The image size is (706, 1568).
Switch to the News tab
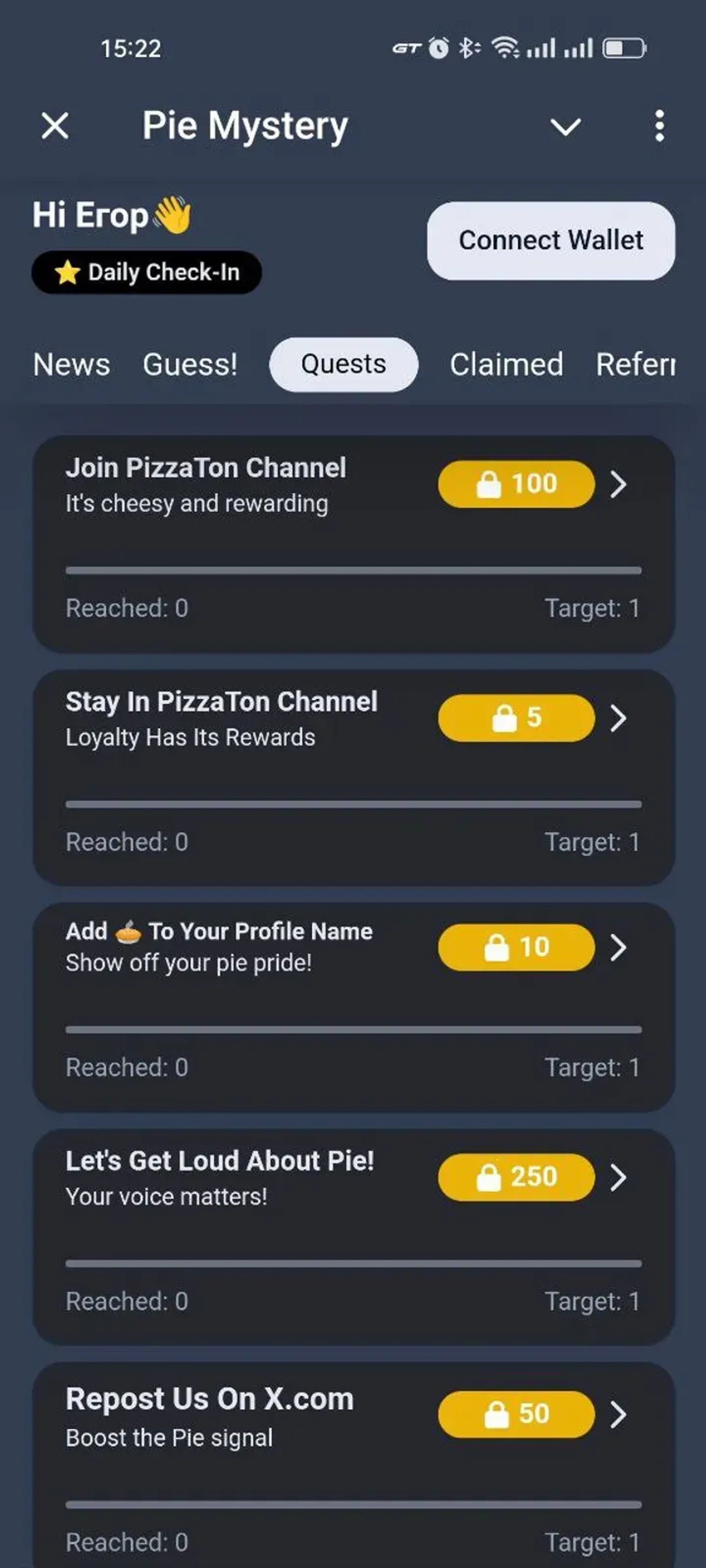pos(72,365)
